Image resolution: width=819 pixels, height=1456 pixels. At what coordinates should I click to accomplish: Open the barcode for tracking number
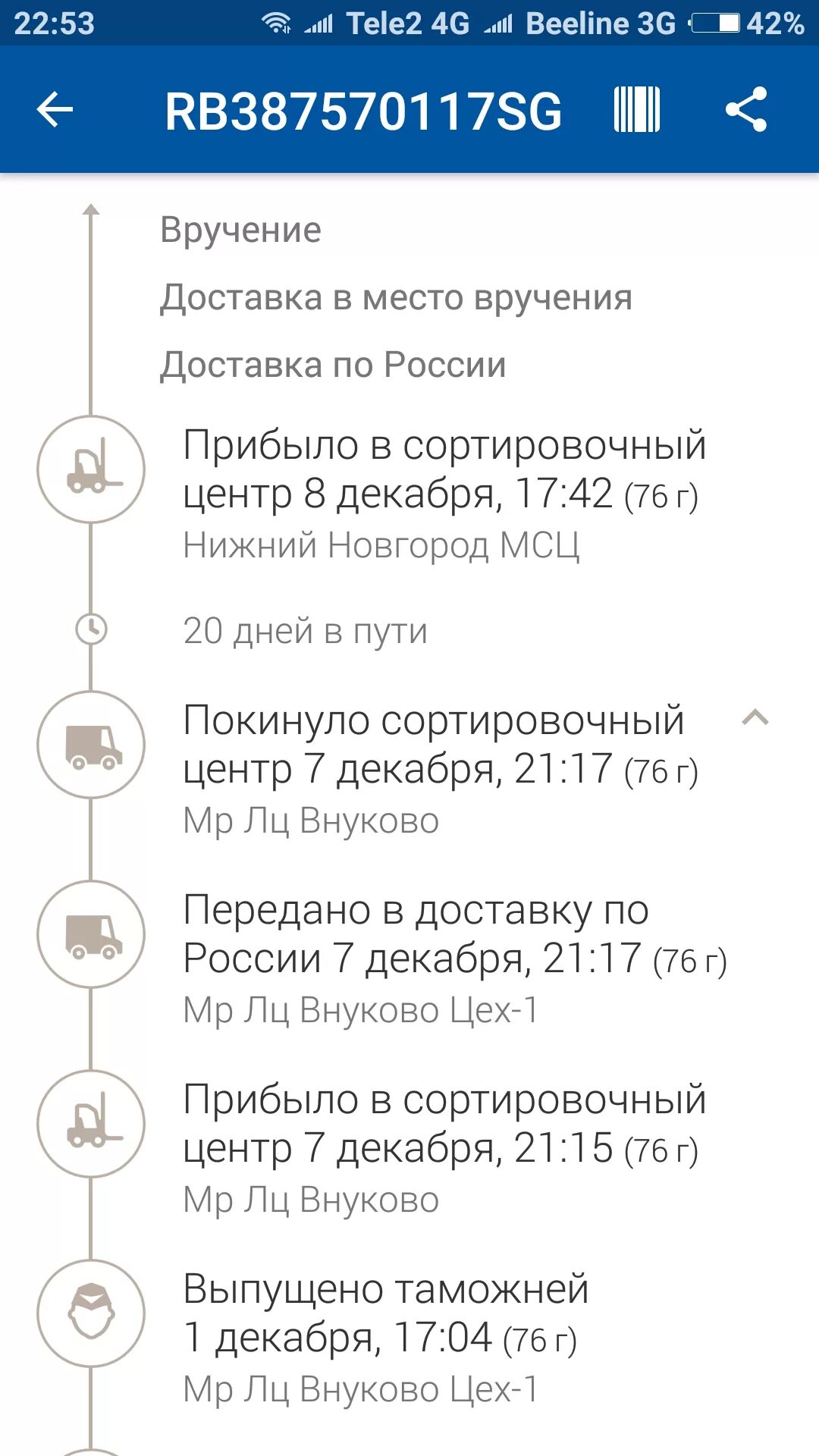636,110
